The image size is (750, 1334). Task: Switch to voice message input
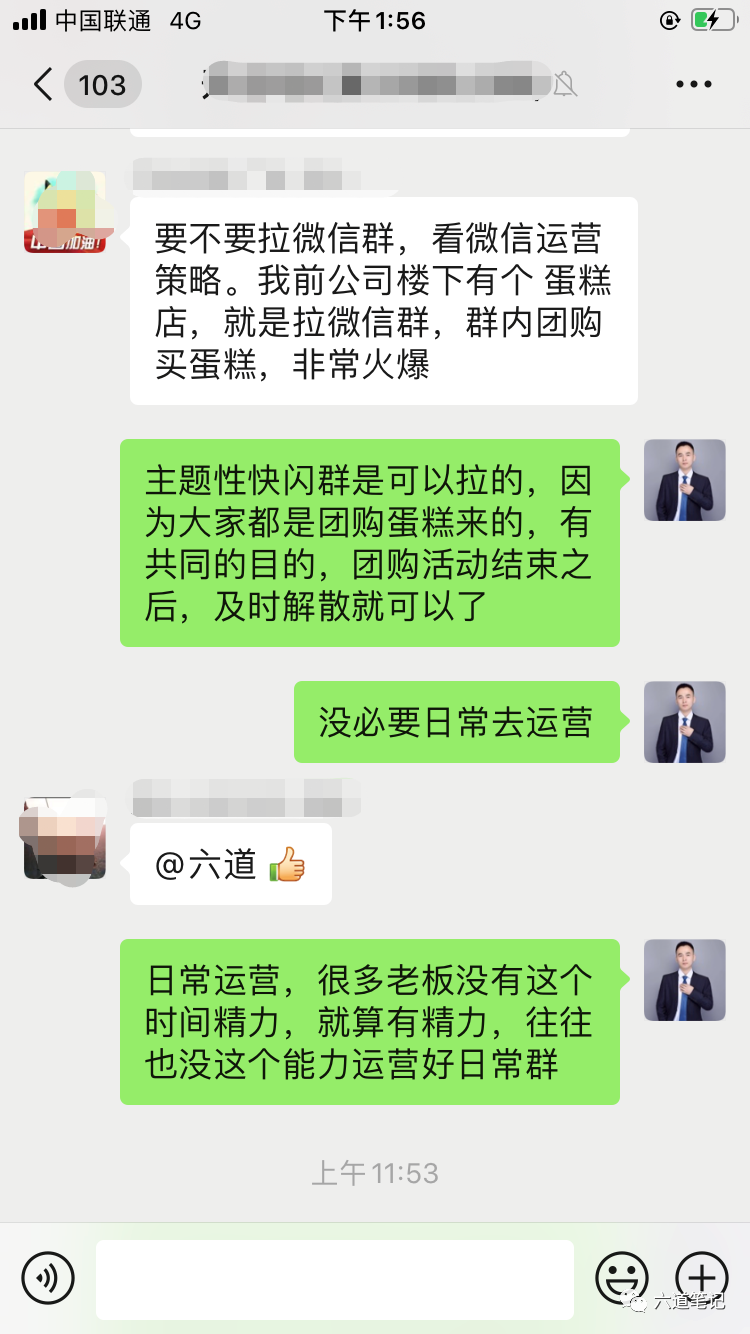(x=48, y=1277)
